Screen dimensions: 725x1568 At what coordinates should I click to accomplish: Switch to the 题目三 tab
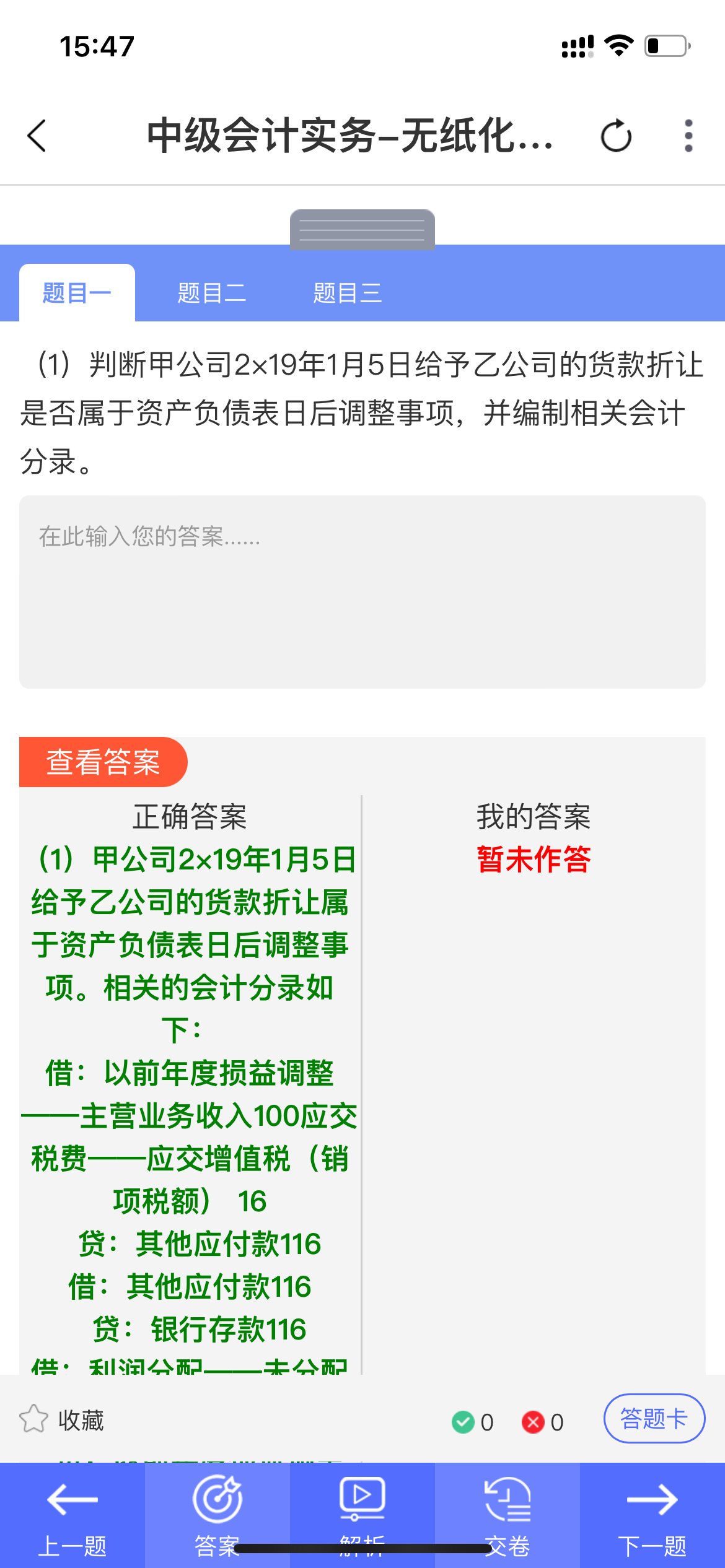click(x=348, y=293)
